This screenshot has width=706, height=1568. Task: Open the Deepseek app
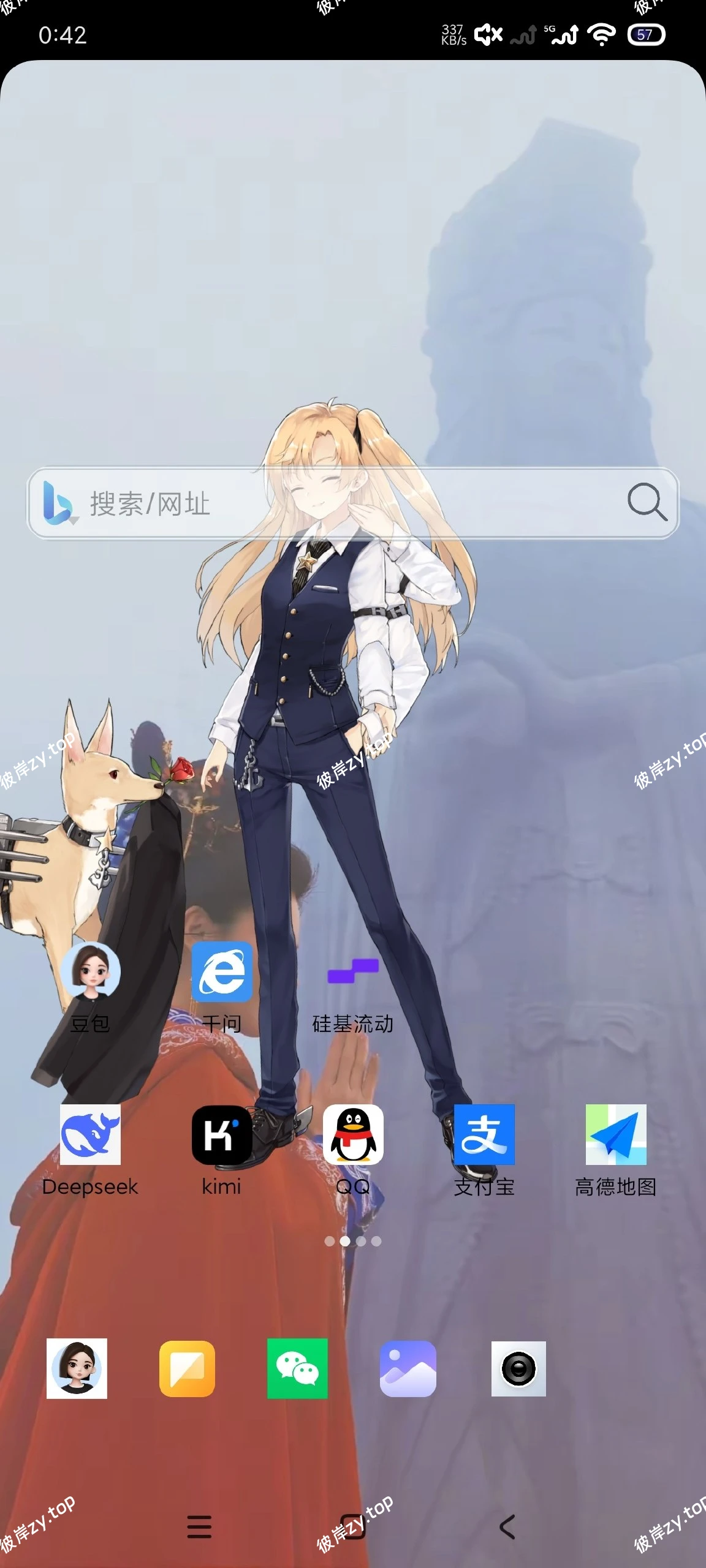click(90, 1135)
